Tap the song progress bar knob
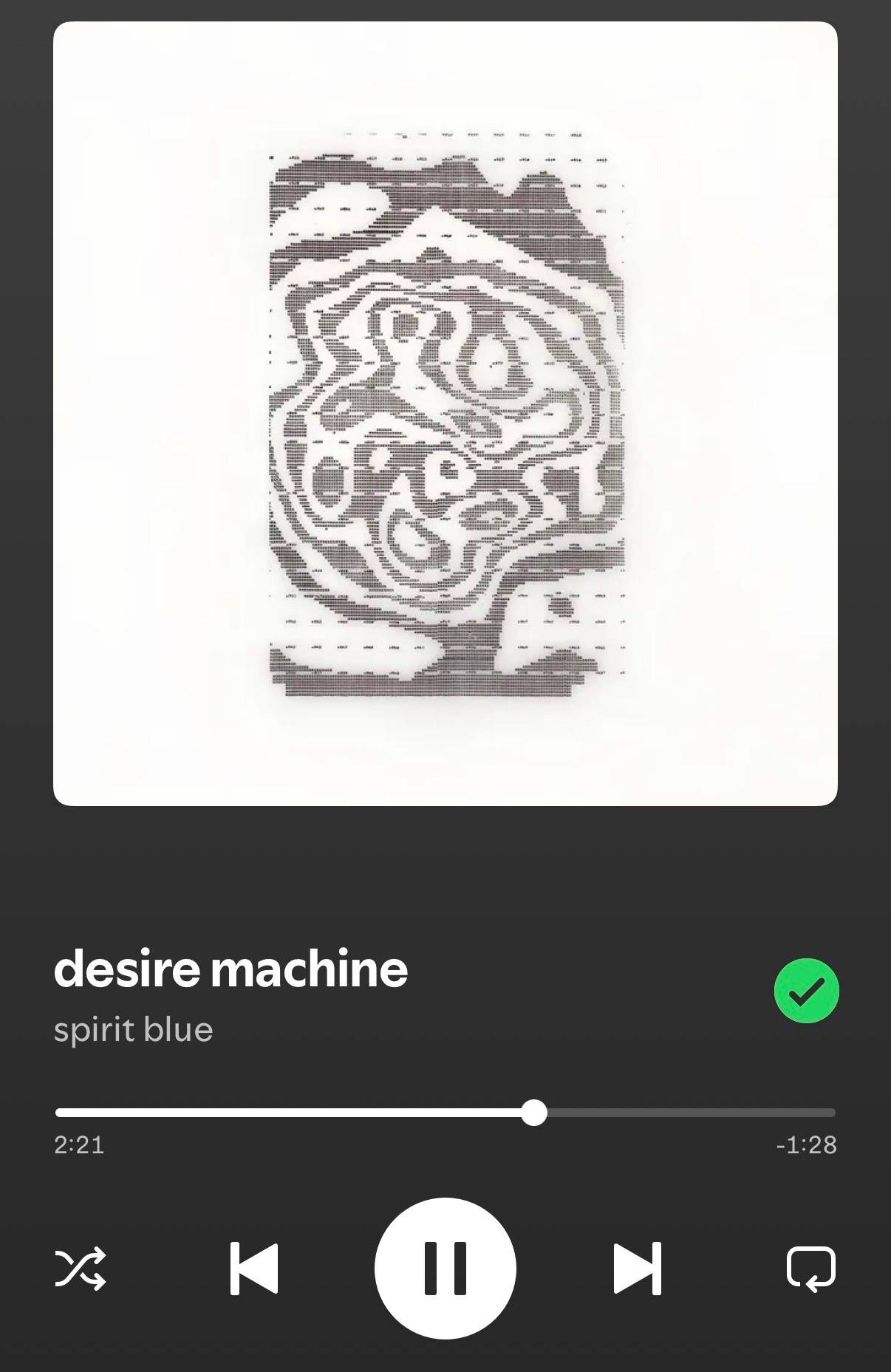This screenshot has width=891, height=1372. pos(533,1113)
